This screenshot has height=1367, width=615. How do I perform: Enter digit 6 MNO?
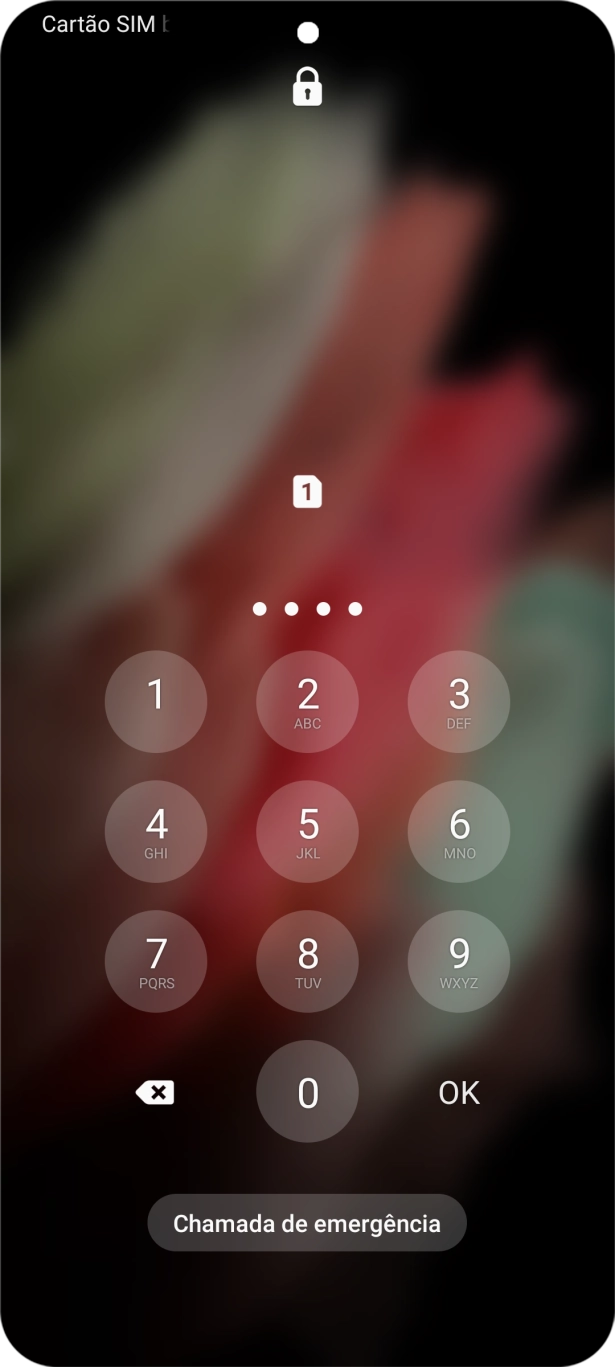click(458, 832)
